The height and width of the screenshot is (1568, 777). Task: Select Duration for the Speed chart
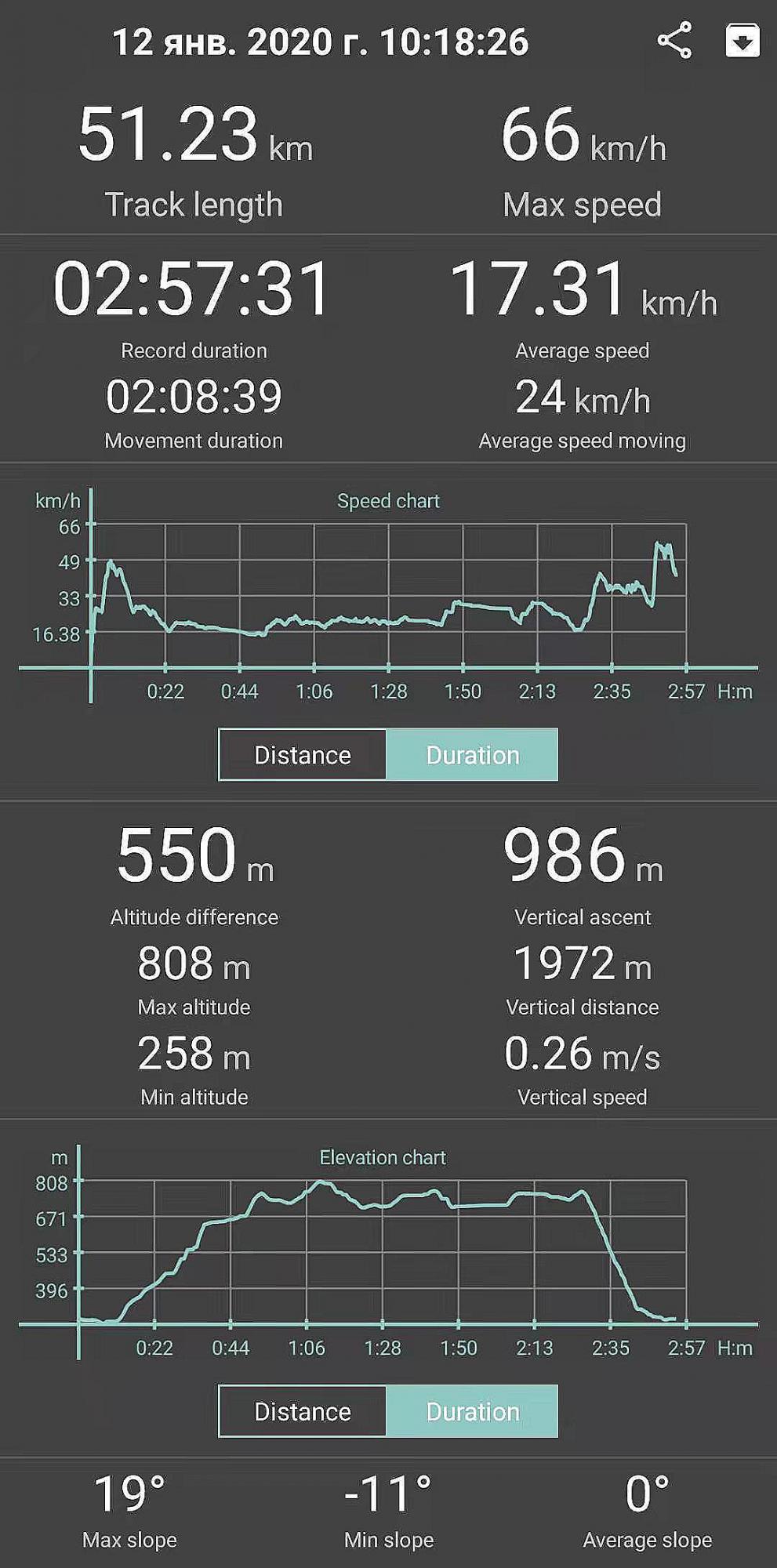[472, 754]
